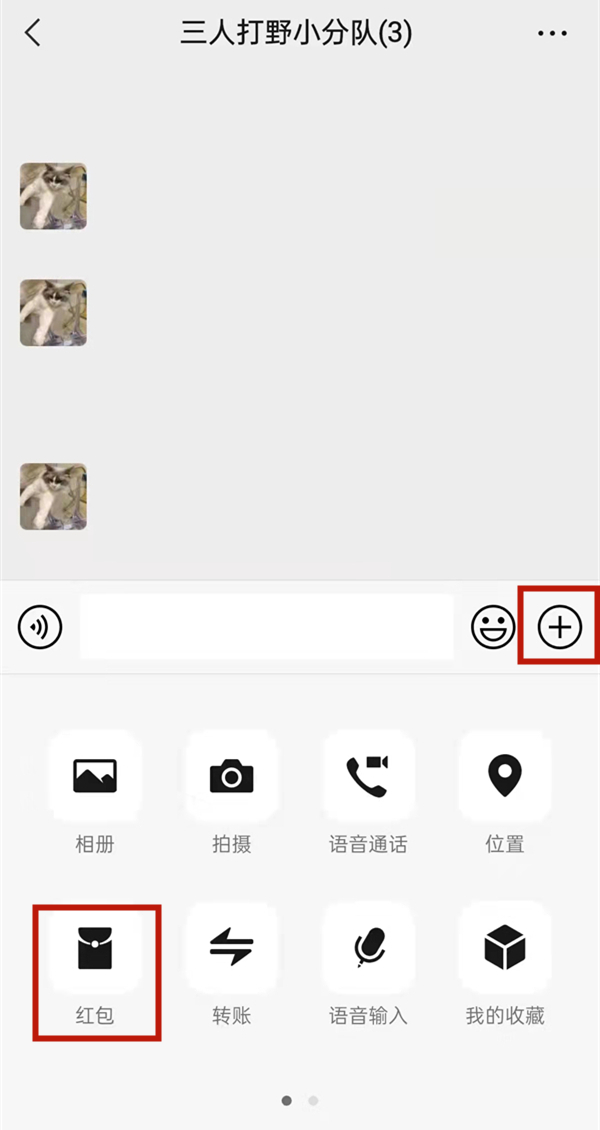Open 拍摄 camera option
Viewport: 600px width, 1130px height.
231,777
